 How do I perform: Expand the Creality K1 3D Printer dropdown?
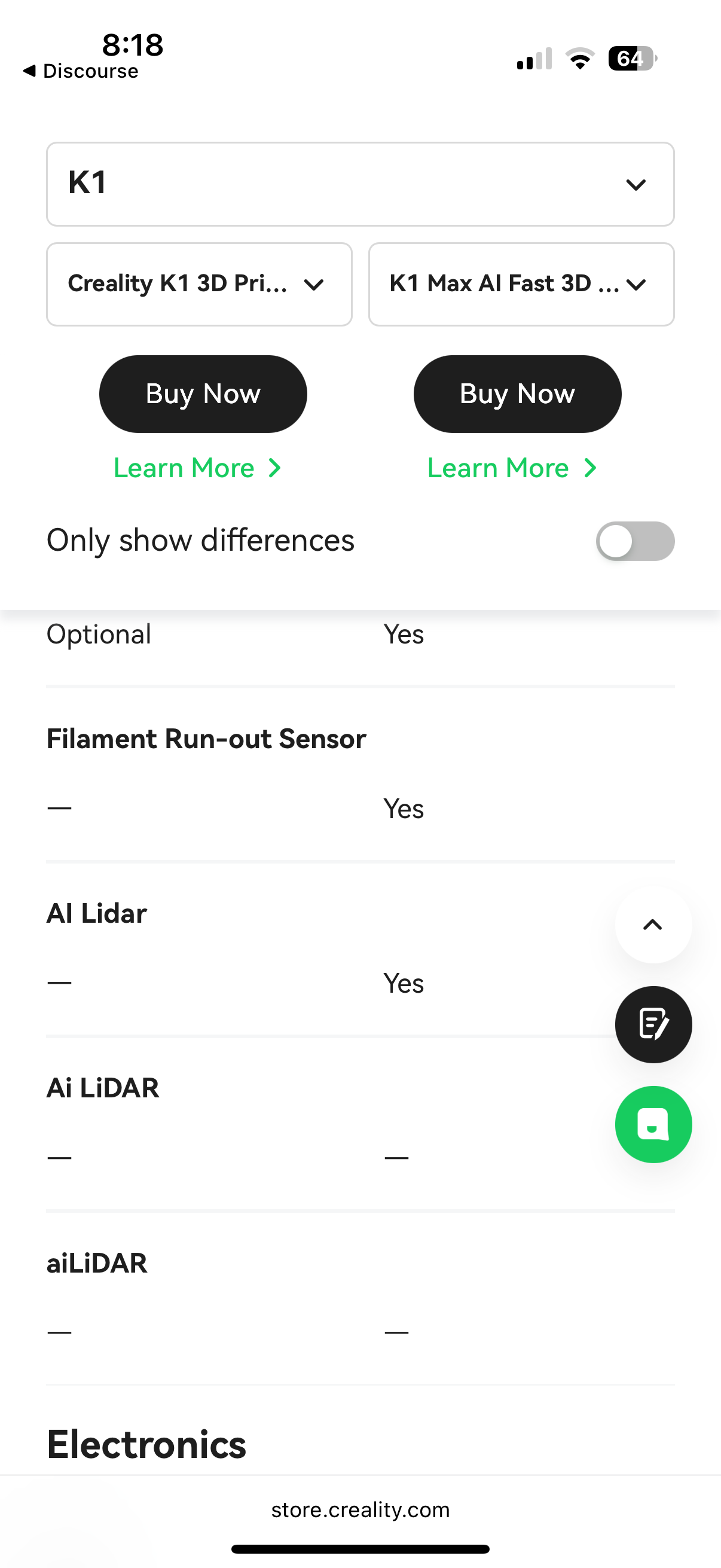click(200, 284)
